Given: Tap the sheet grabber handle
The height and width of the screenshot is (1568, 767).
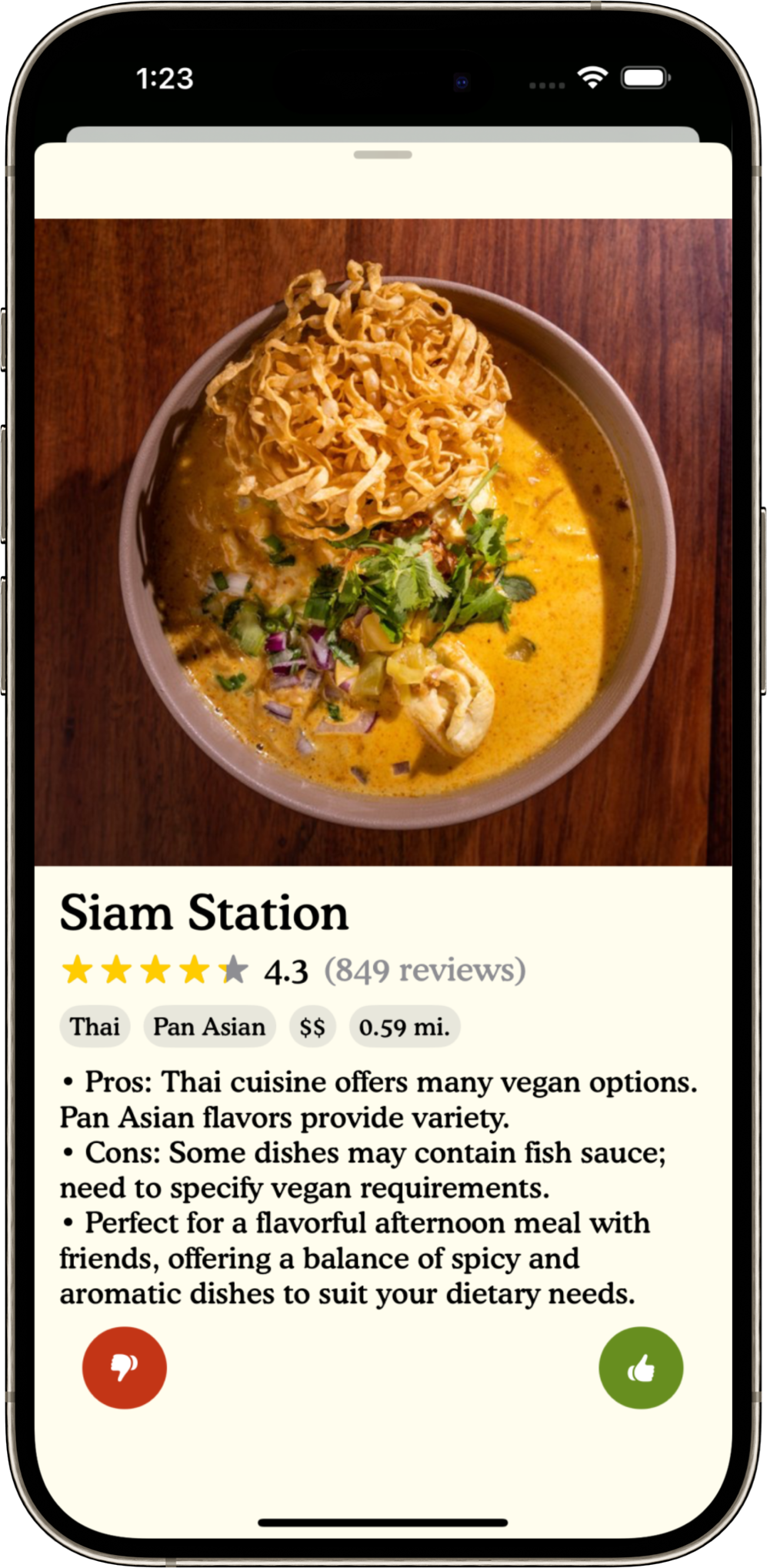Looking at the screenshot, I should pyautogui.click(x=382, y=155).
